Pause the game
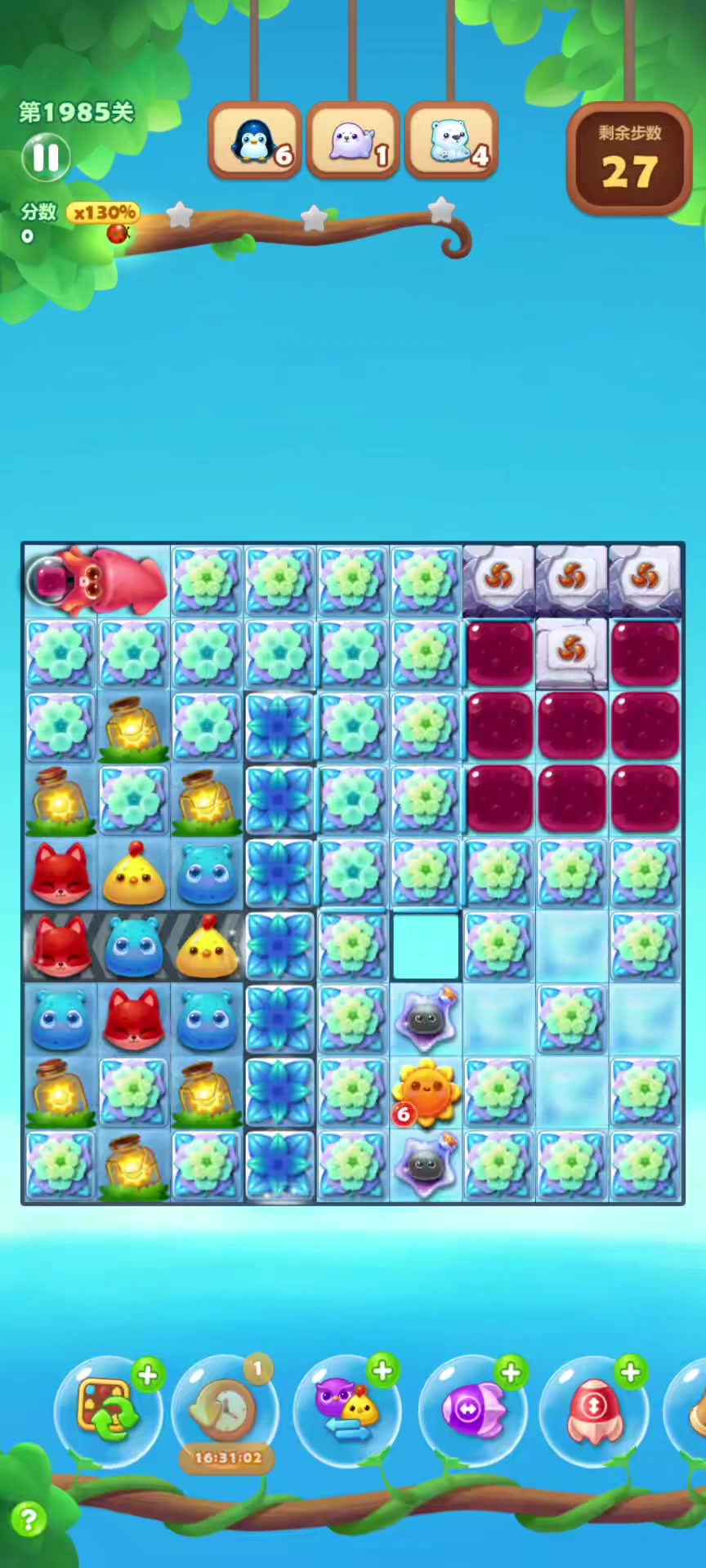Viewport: 706px width, 1568px height. (46, 158)
